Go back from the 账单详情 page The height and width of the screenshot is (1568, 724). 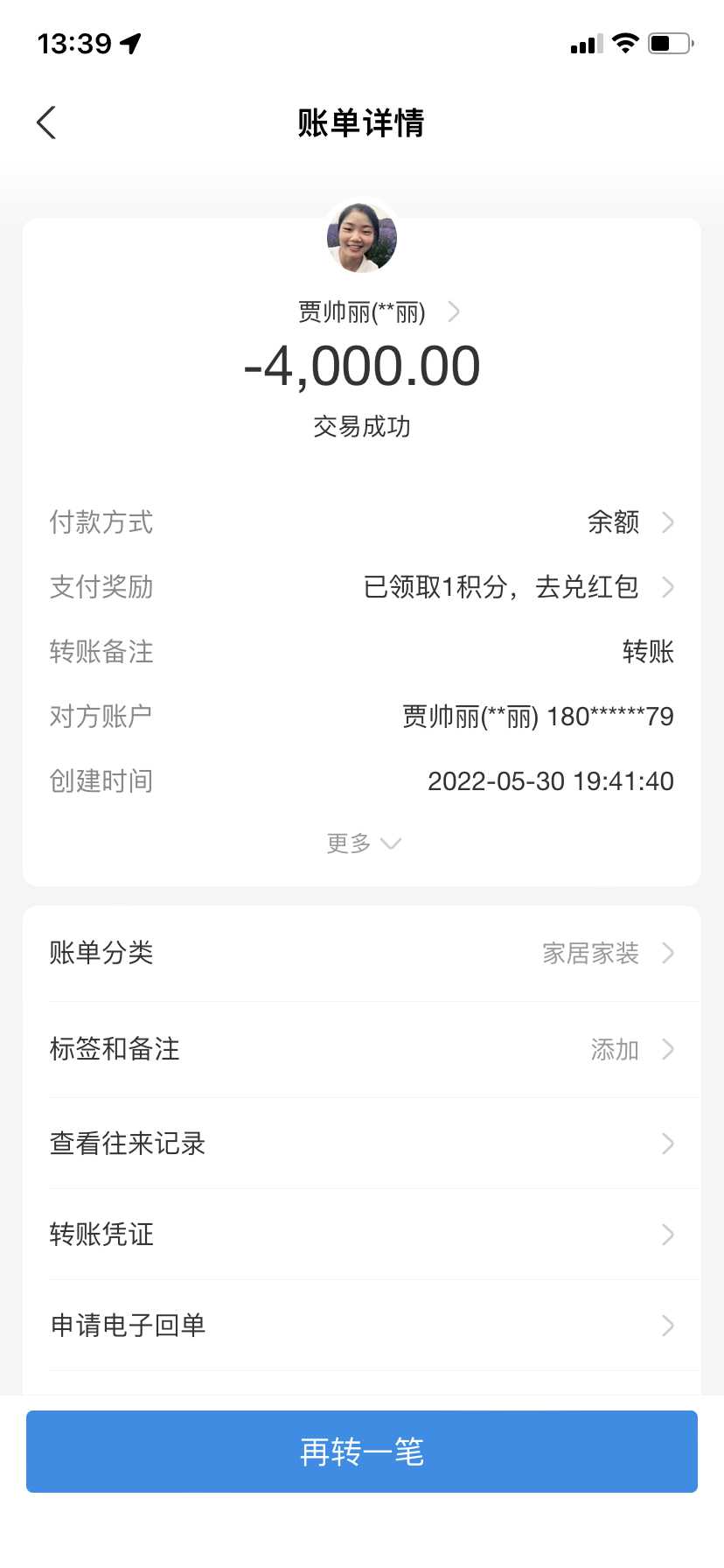pos(47,122)
